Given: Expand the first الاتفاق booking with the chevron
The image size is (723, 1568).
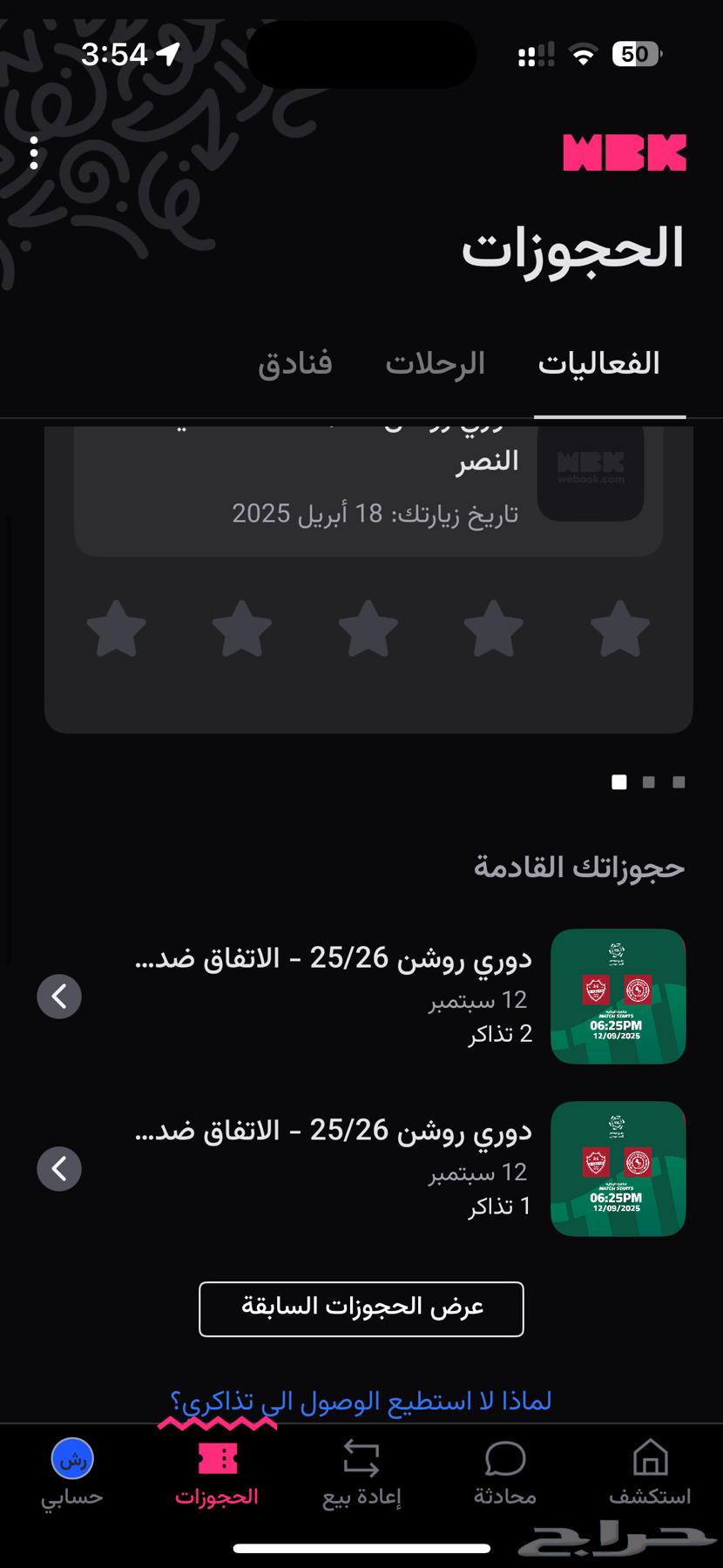Looking at the screenshot, I should coord(59,996).
